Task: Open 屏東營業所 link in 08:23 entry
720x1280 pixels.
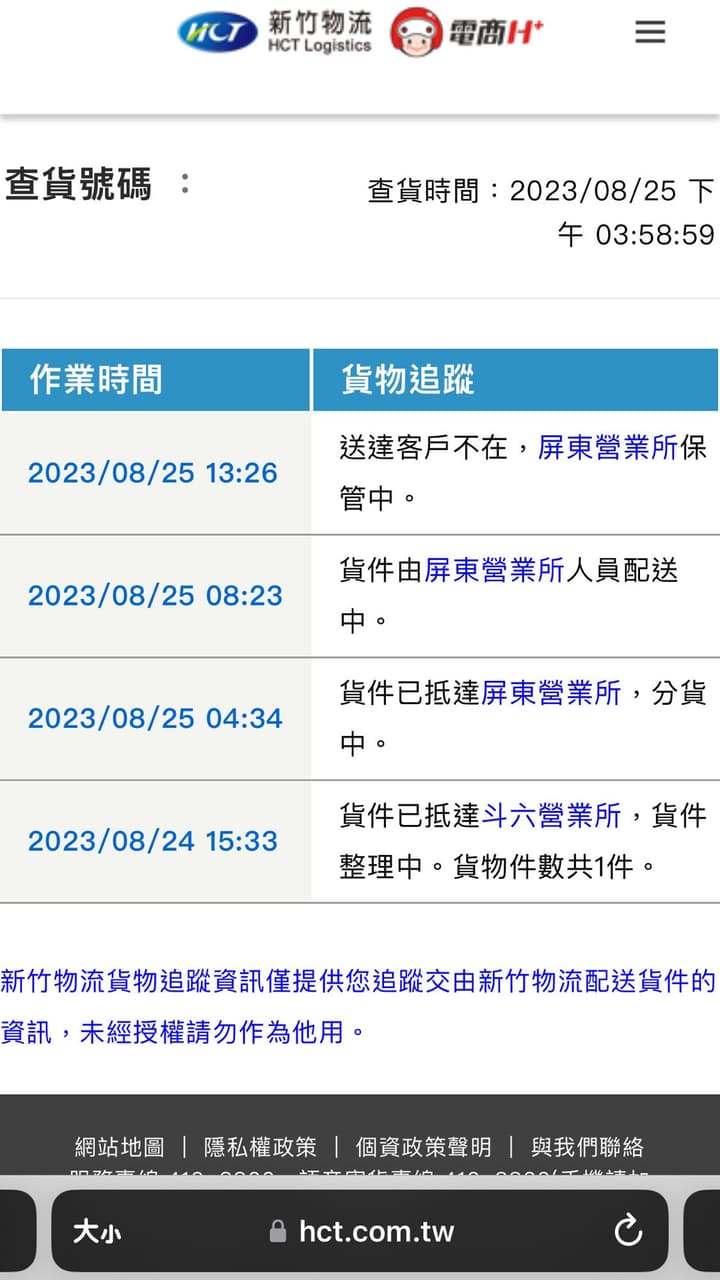Action: click(495, 570)
